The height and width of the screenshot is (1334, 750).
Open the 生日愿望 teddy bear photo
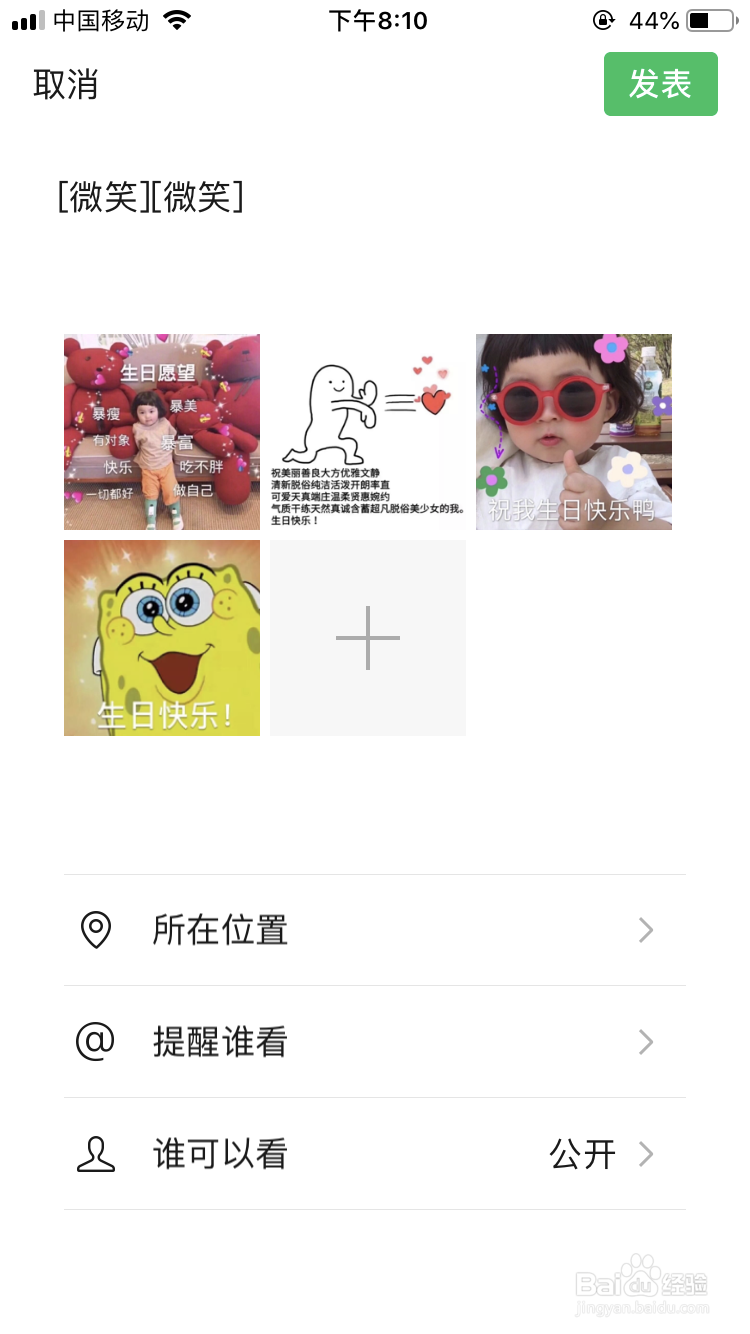162,432
